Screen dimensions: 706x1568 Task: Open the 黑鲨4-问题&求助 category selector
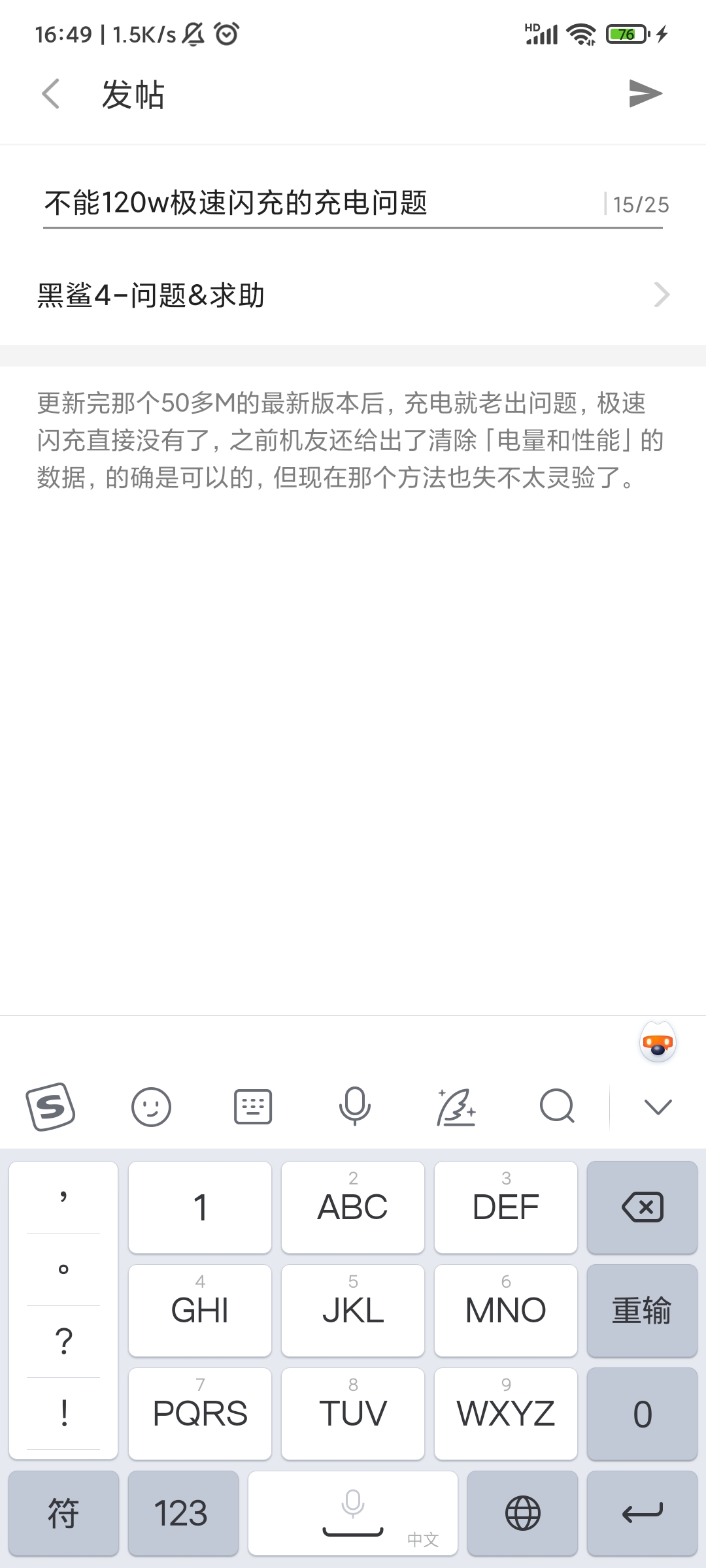(x=353, y=295)
